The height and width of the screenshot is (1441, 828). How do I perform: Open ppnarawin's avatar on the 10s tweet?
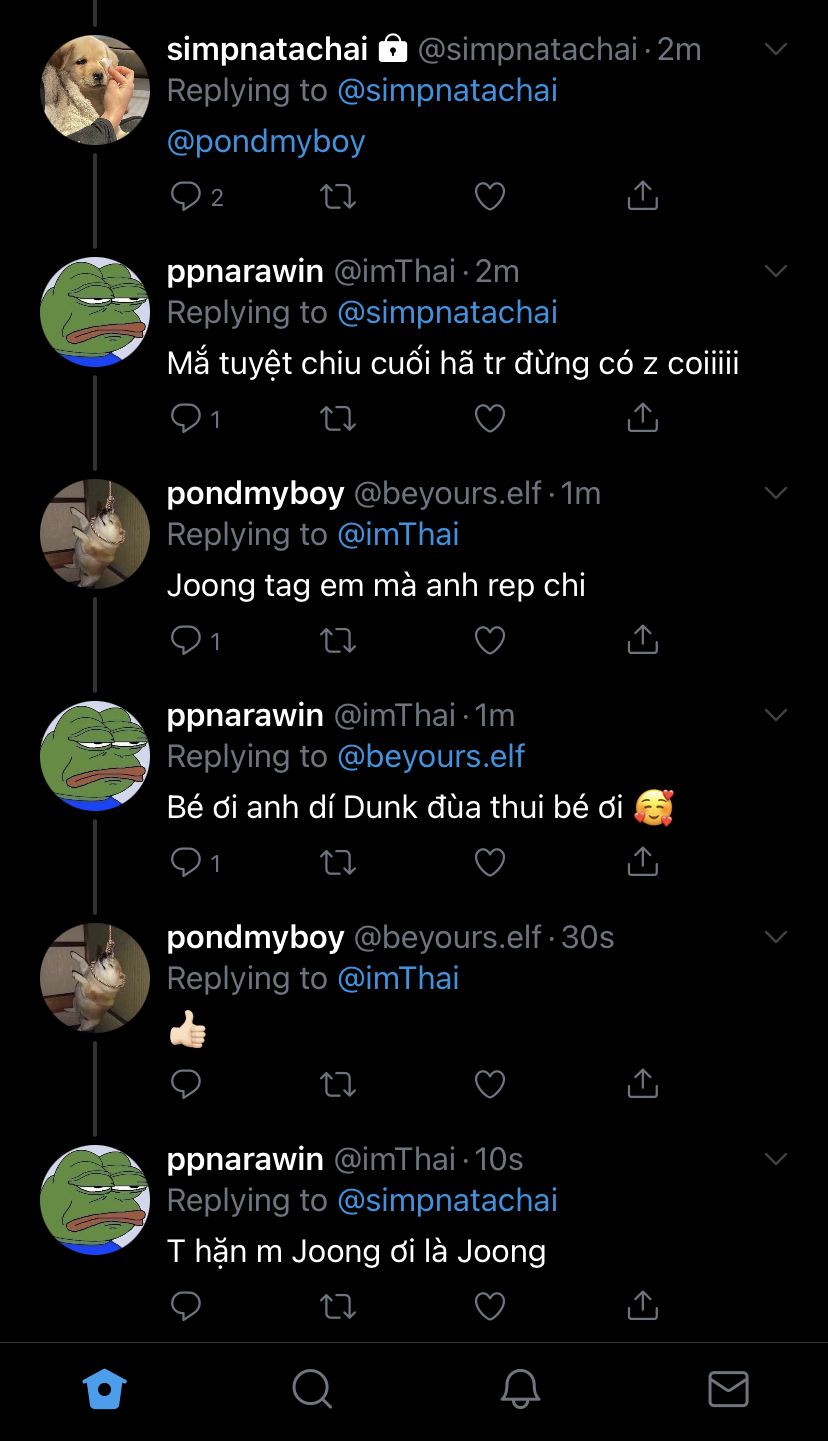pyautogui.click(x=95, y=1200)
